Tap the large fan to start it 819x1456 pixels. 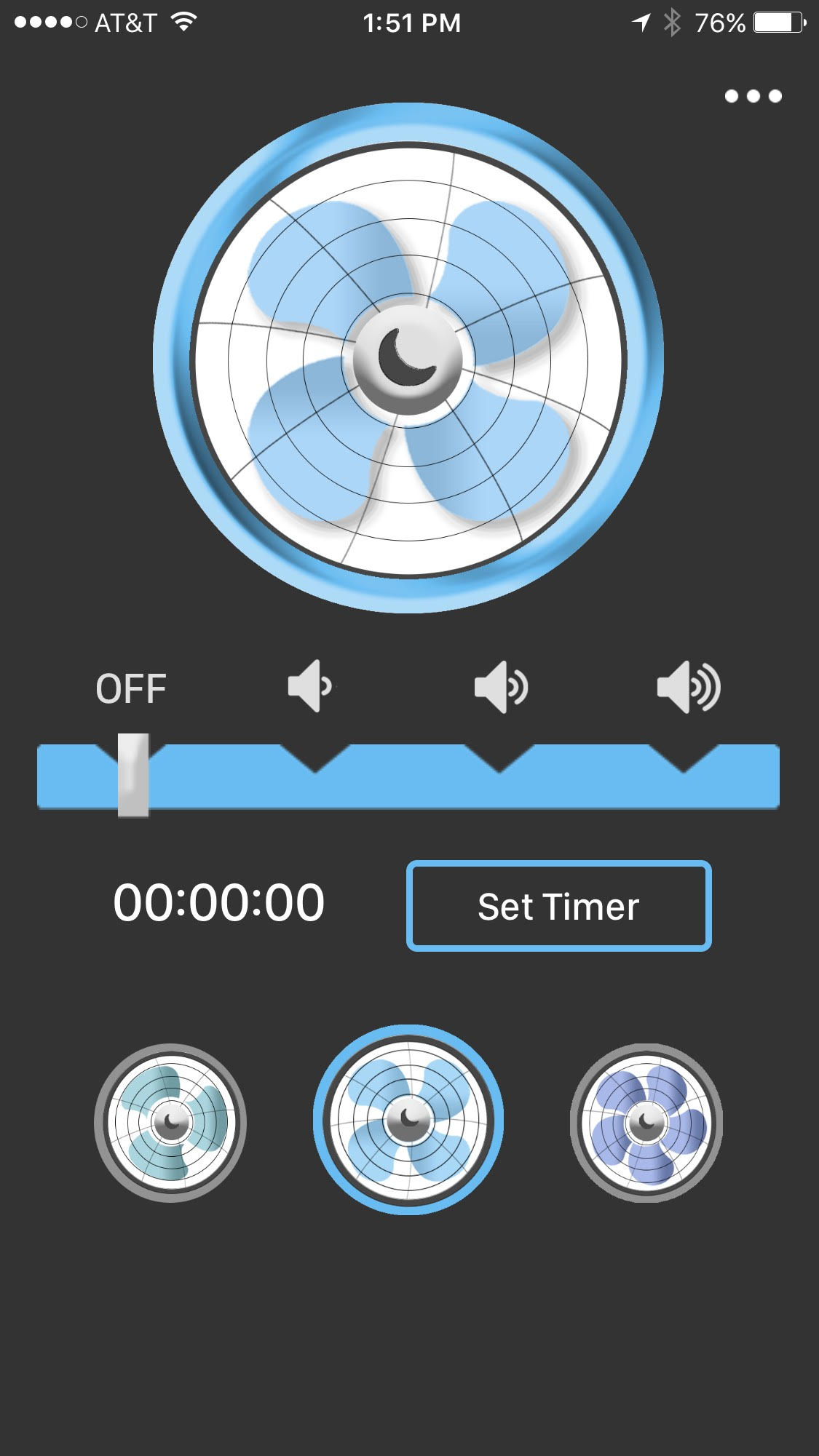(x=408, y=358)
